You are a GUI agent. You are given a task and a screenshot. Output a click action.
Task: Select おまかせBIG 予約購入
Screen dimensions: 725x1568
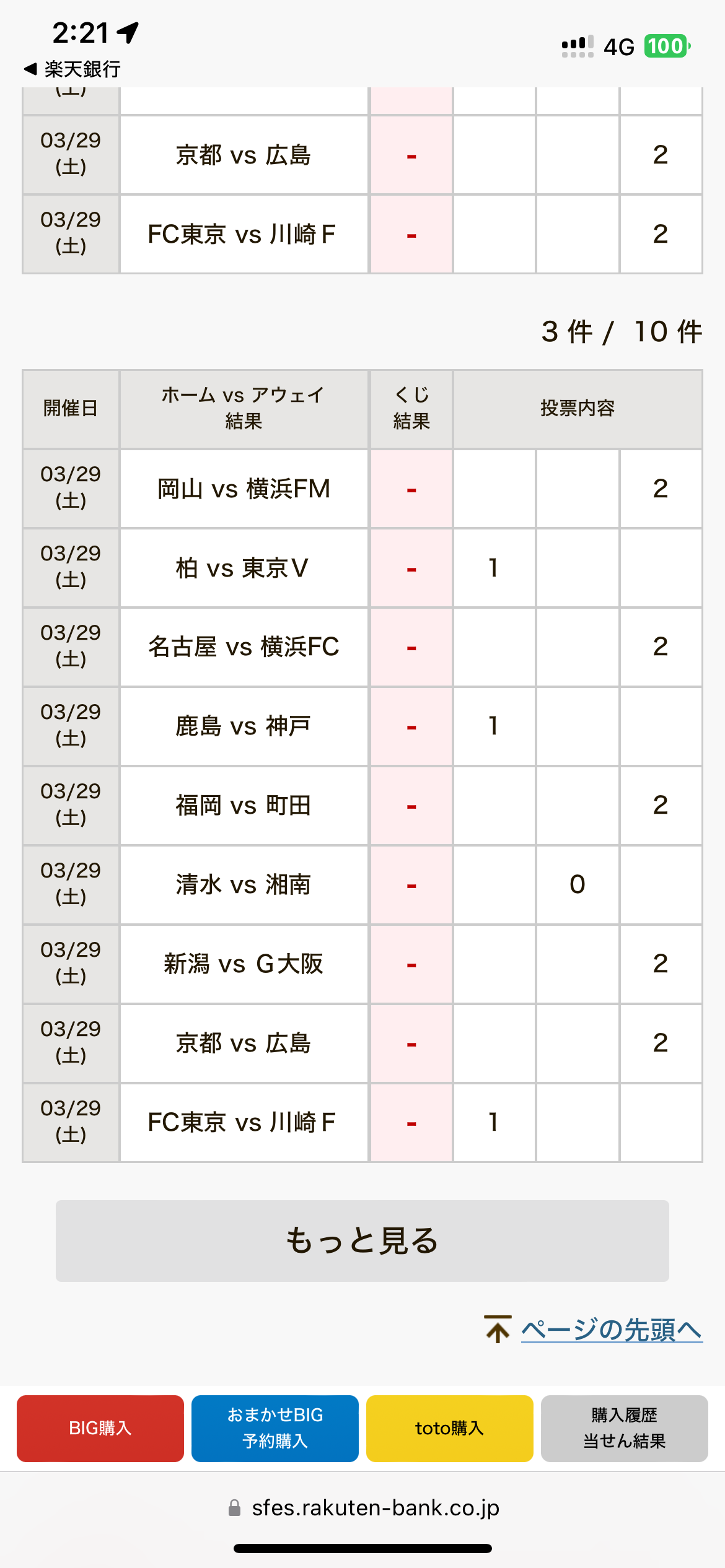275,1428
